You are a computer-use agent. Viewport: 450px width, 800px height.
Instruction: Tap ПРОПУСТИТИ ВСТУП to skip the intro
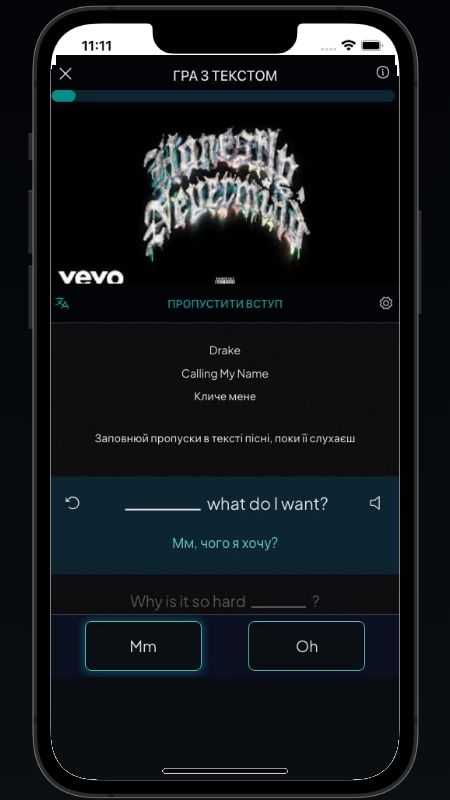click(x=225, y=304)
